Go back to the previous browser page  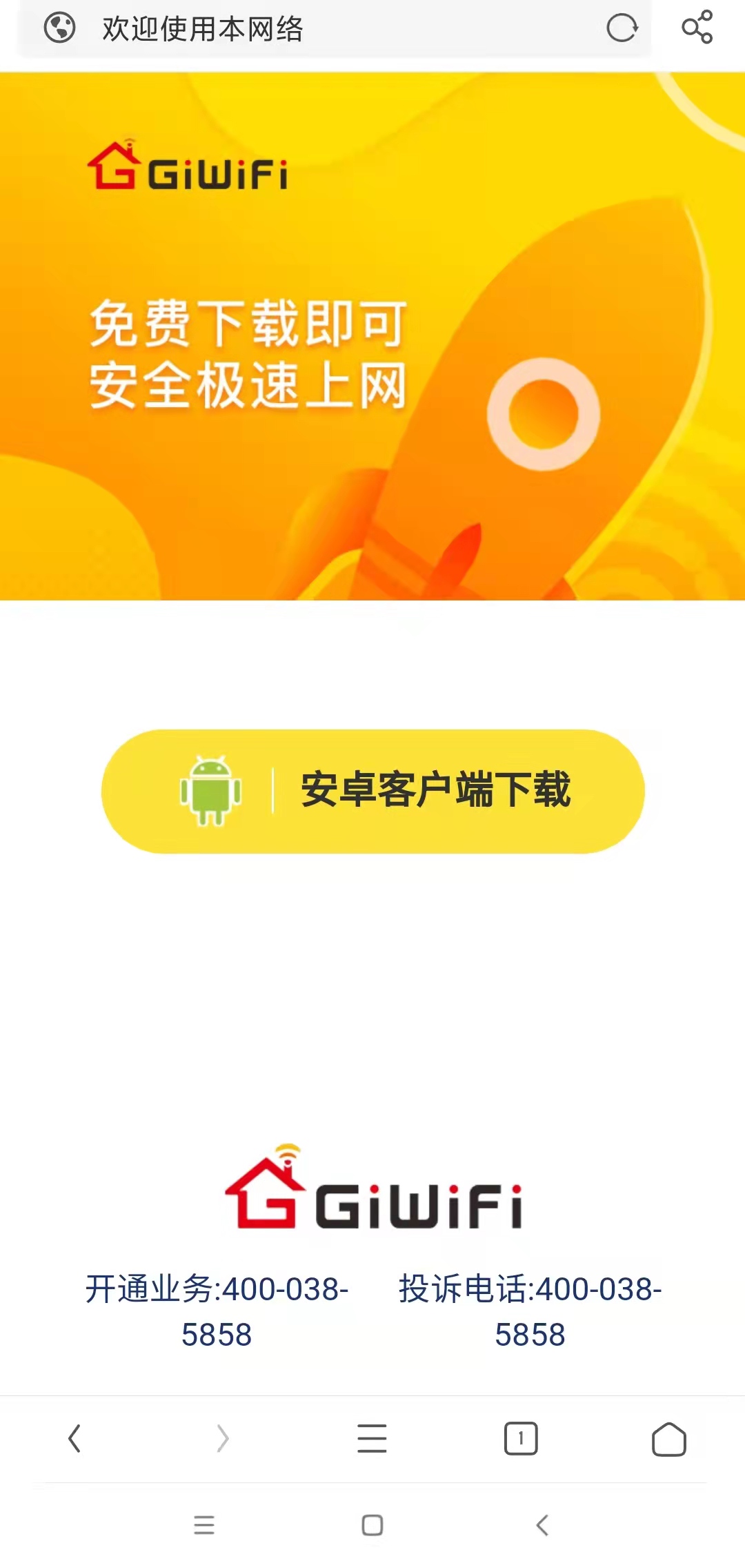click(x=74, y=1439)
